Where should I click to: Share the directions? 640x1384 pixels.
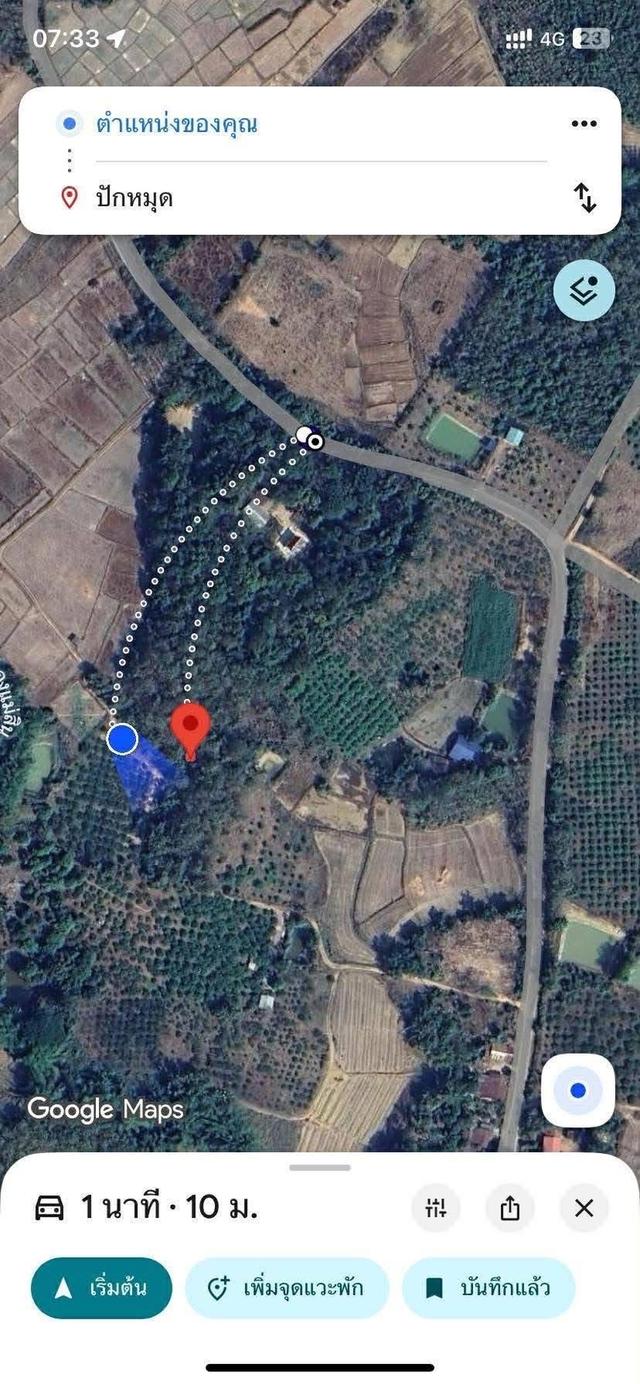pyautogui.click(x=510, y=1208)
